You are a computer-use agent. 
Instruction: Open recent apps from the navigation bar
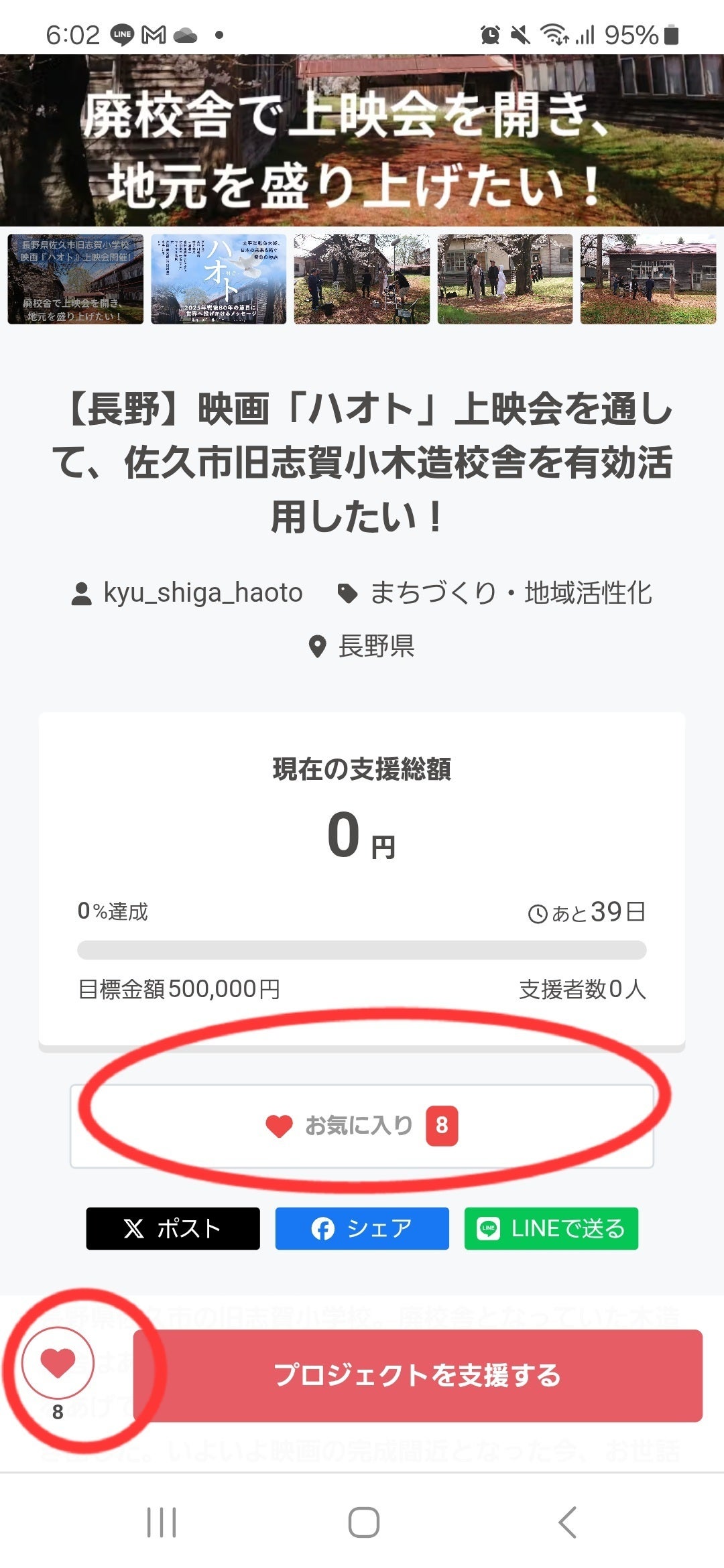click(x=162, y=1522)
